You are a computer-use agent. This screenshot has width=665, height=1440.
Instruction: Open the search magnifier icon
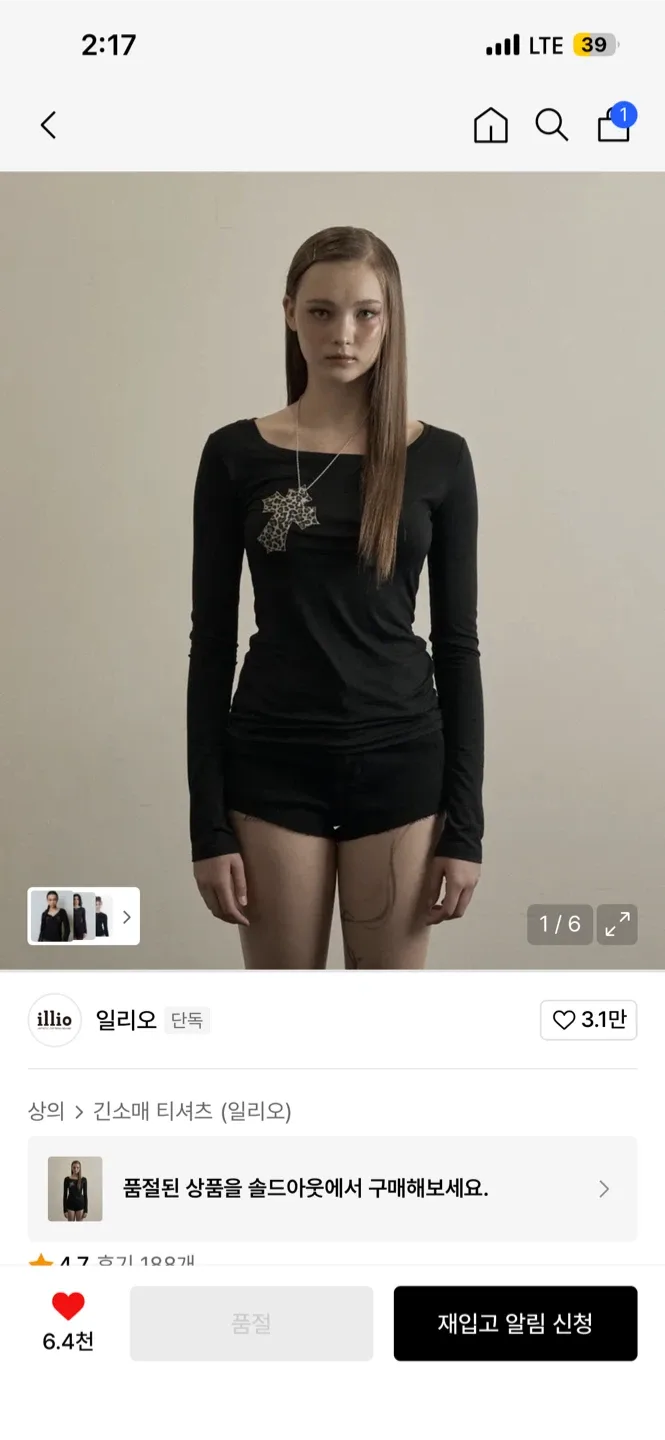point(551,125)
